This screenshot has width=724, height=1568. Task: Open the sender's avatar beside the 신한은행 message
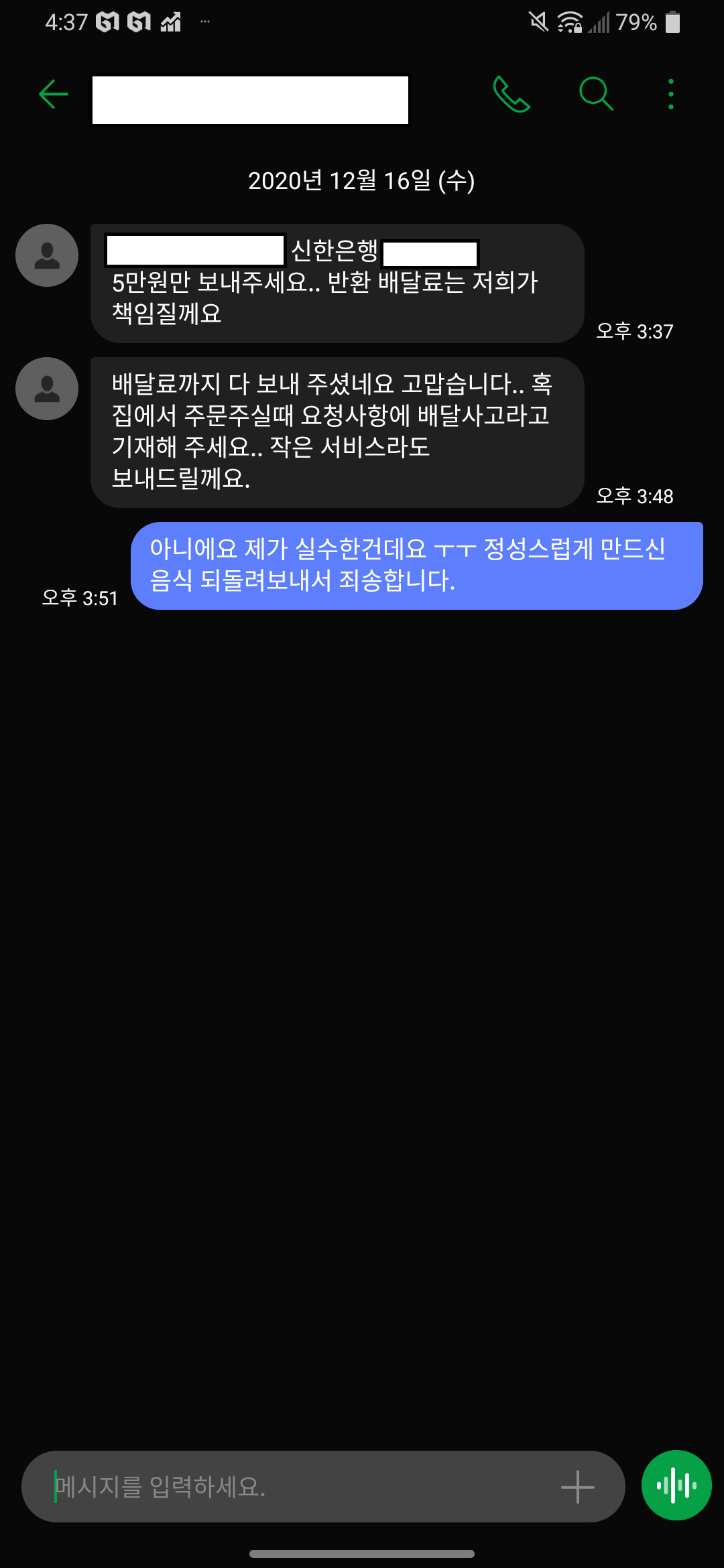(47, 255)
